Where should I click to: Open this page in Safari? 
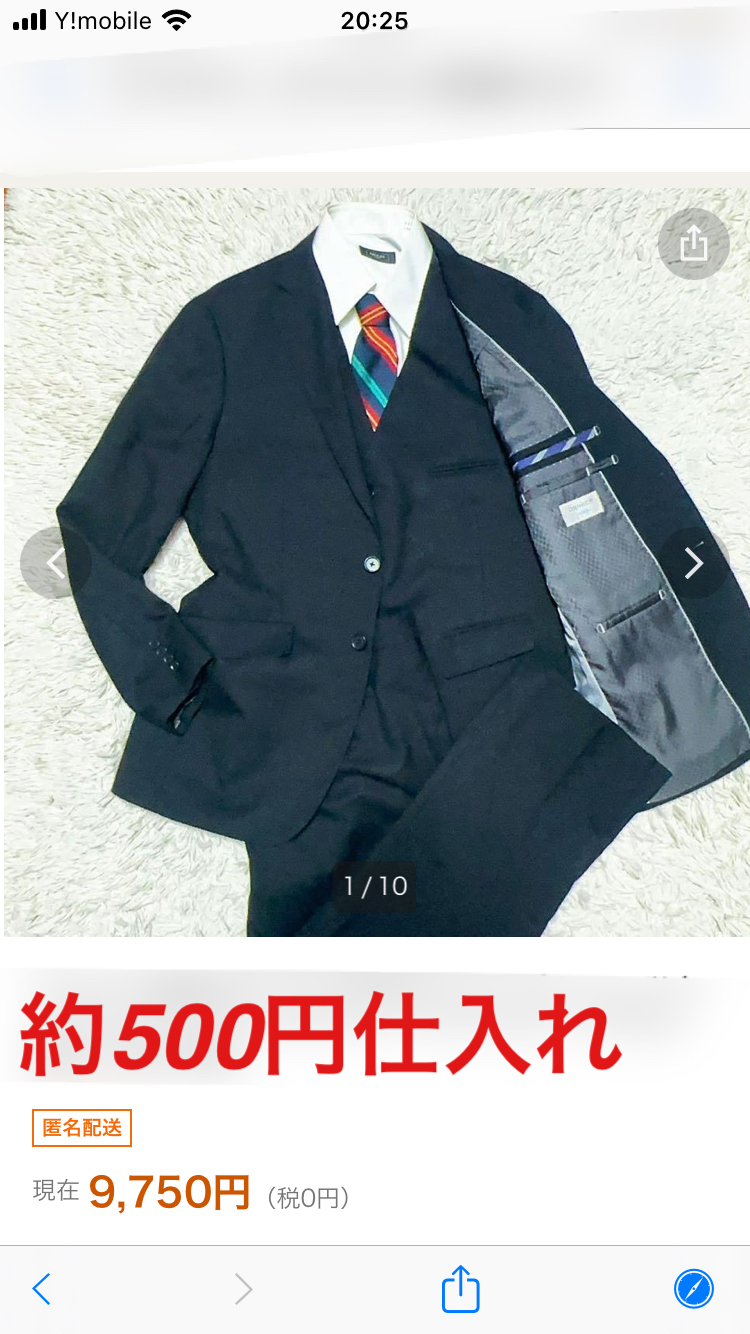693,1289
